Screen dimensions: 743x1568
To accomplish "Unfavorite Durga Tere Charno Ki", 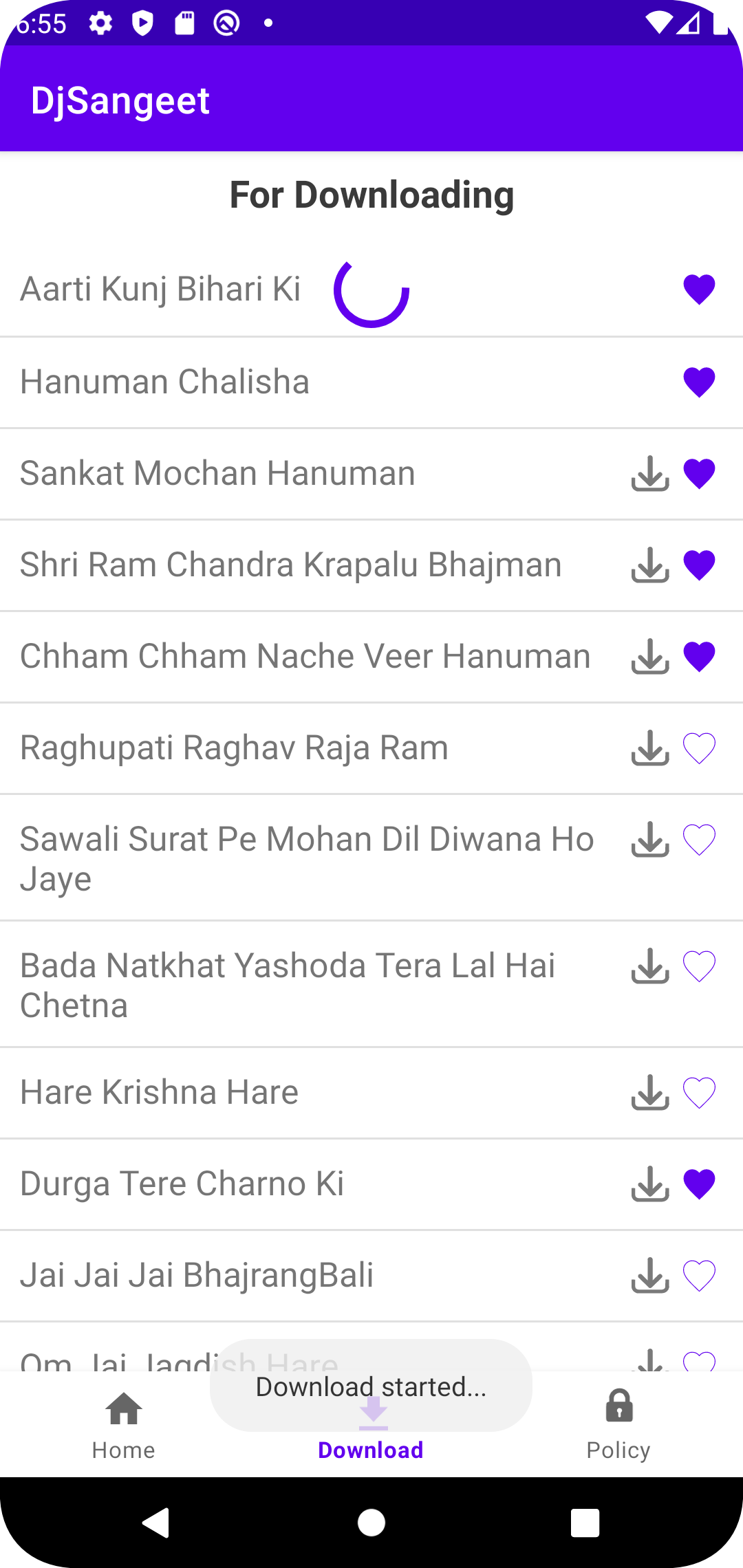I will 699,1184.
